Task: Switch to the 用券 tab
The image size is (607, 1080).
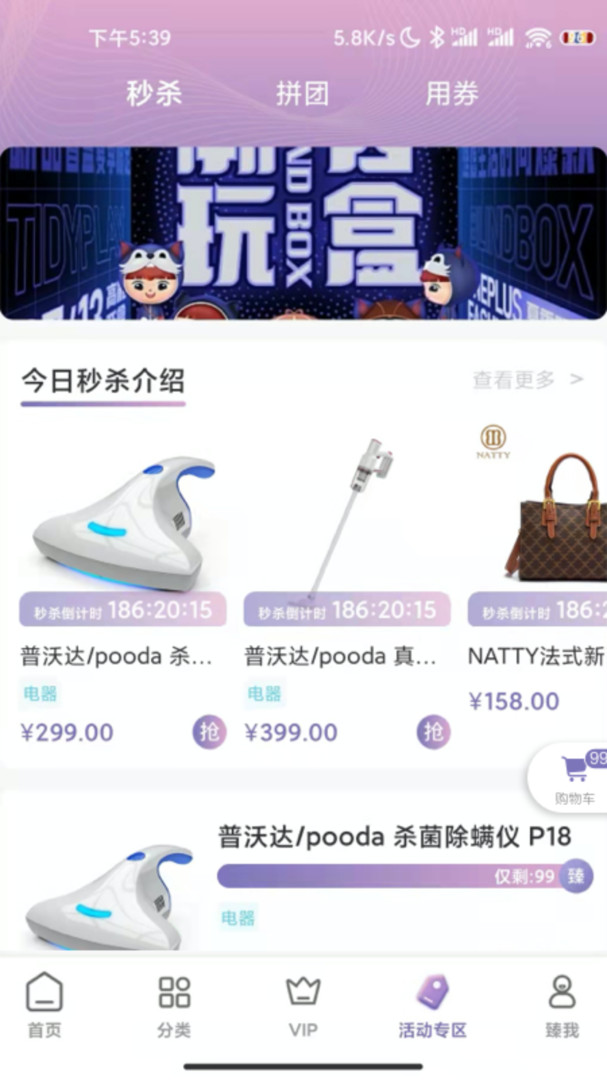Action: [x=452, y=94]
